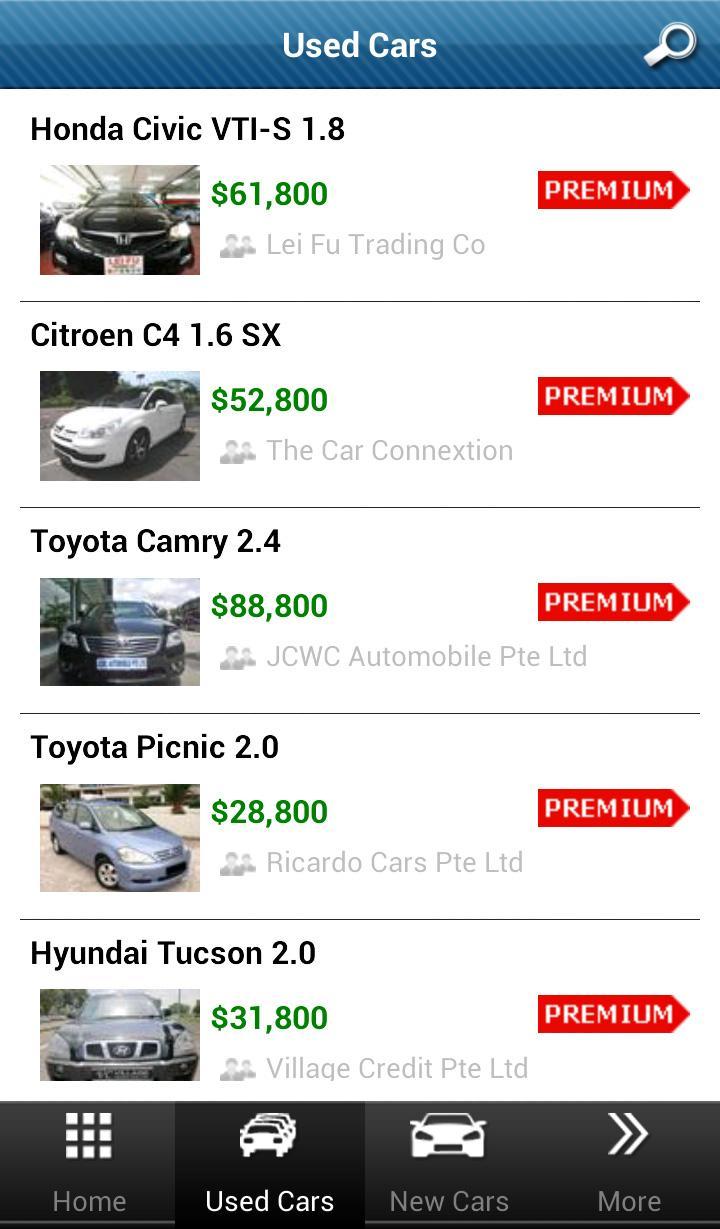This screenshot has width=720, height=1229.
Task: Open the Toyota Camry 2.4 listing
Action: click(360, 610)
